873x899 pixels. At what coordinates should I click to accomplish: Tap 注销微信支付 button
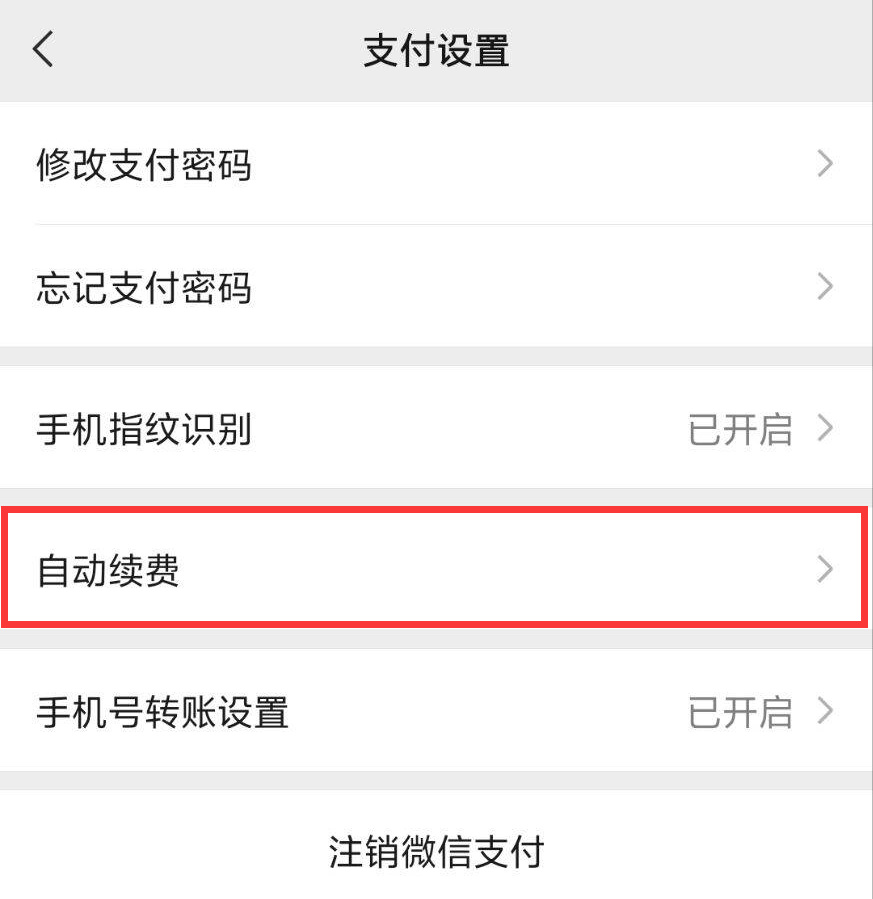click(436, 852)
